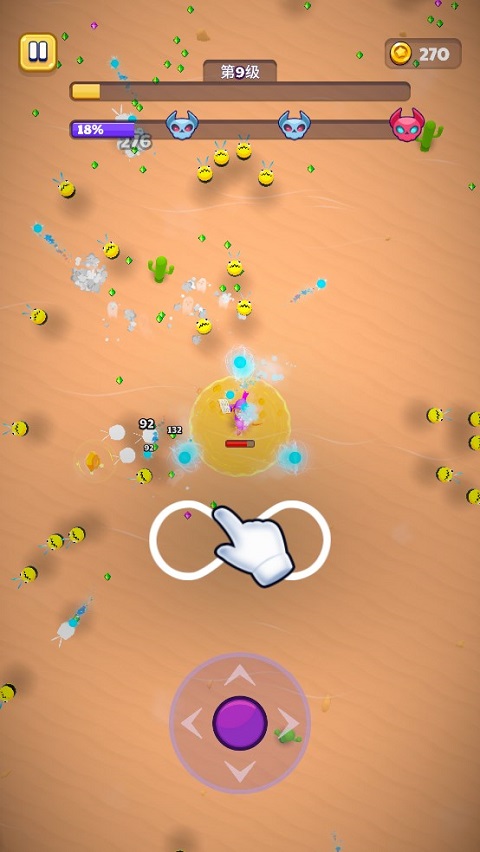The width and height of the screenshot is (480, 852).
Task: Tap the joystick's down arrow
Action: [240, 771]
